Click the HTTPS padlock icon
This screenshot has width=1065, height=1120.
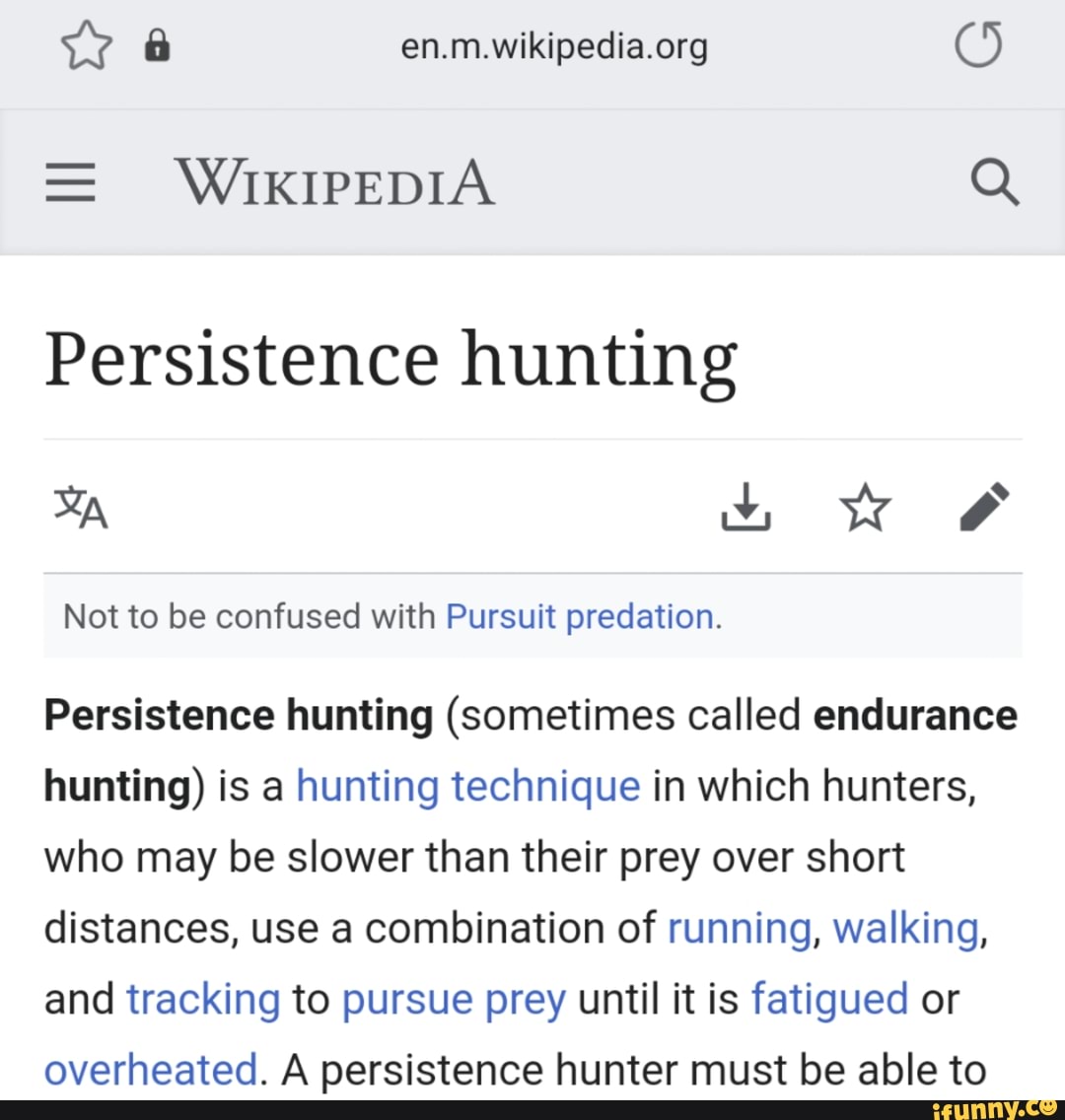pos(157,43)
